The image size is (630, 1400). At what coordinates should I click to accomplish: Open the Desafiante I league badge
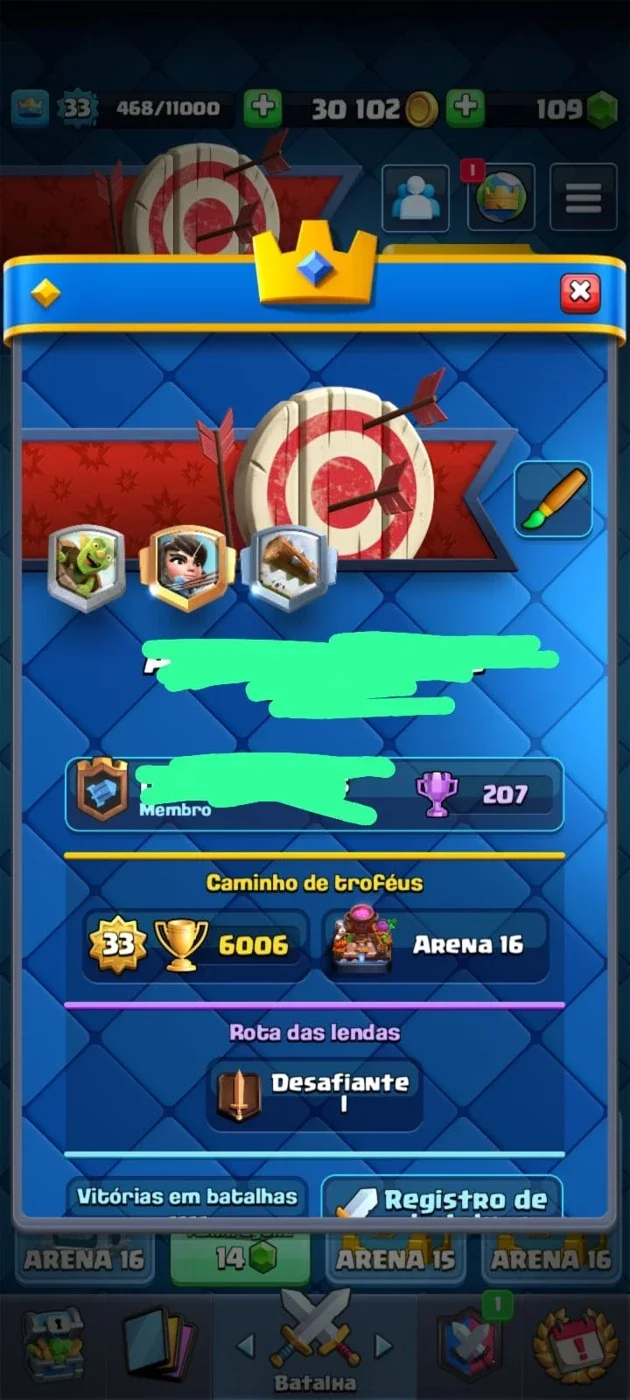click(x=315, y=1094)
